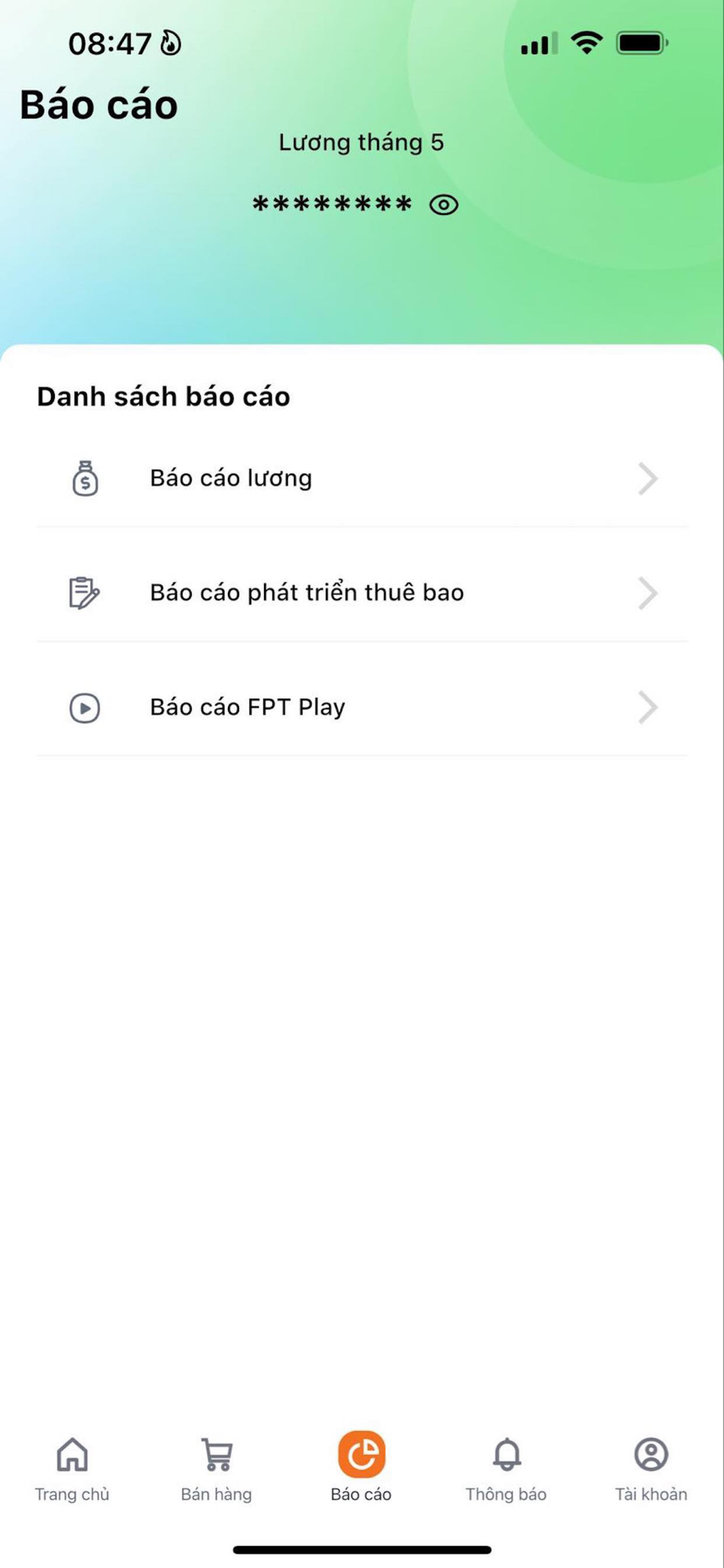Select the Báo cáo tab

pos(361,1468)
